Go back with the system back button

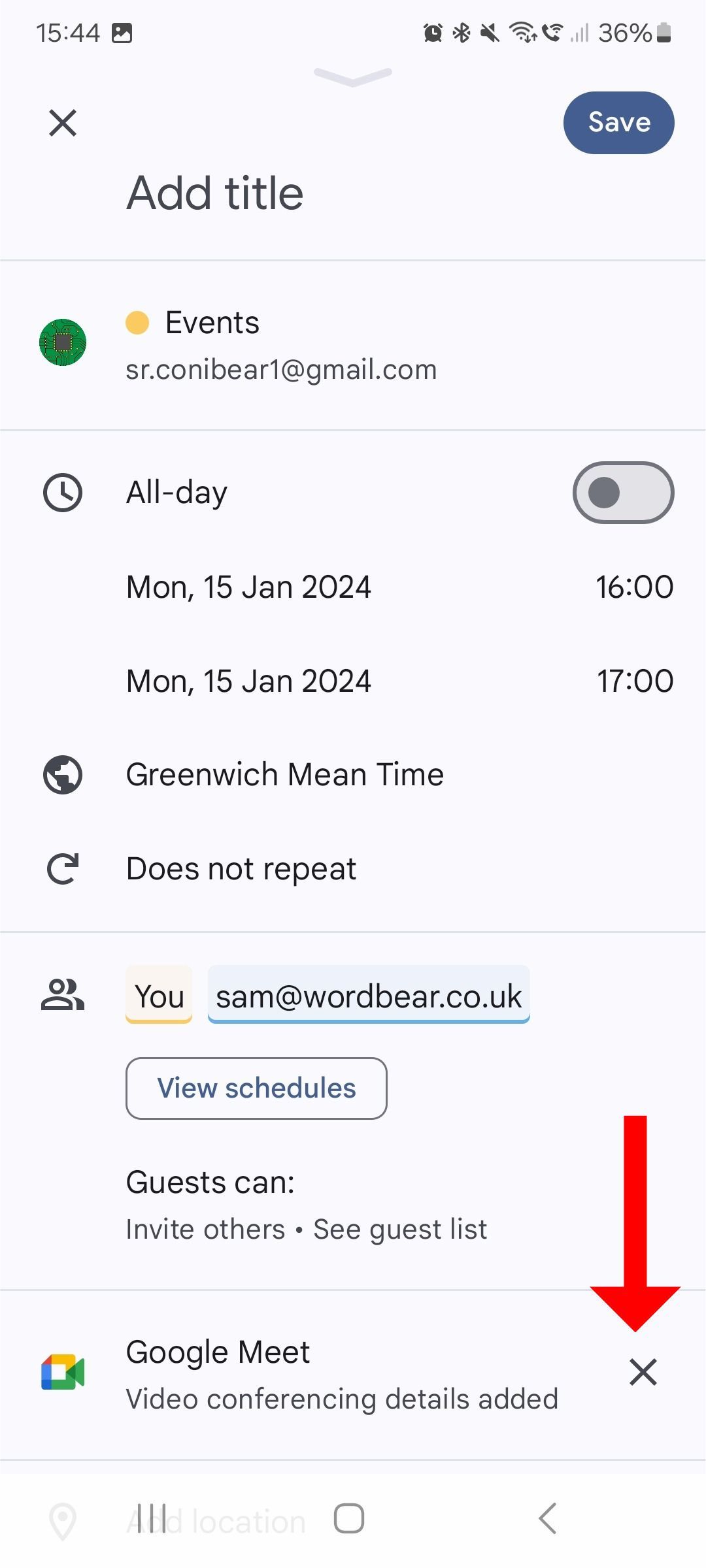click(548, 1518)
